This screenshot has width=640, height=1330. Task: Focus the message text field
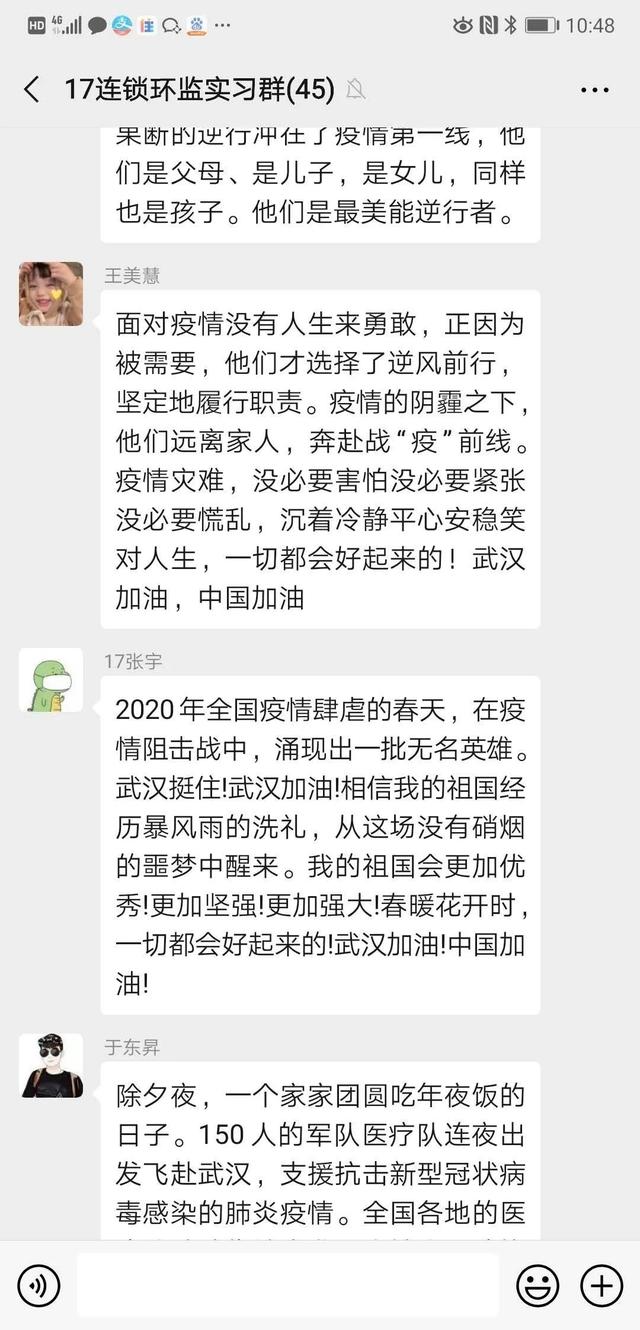pyautogui.click(x=288, y=1285)
